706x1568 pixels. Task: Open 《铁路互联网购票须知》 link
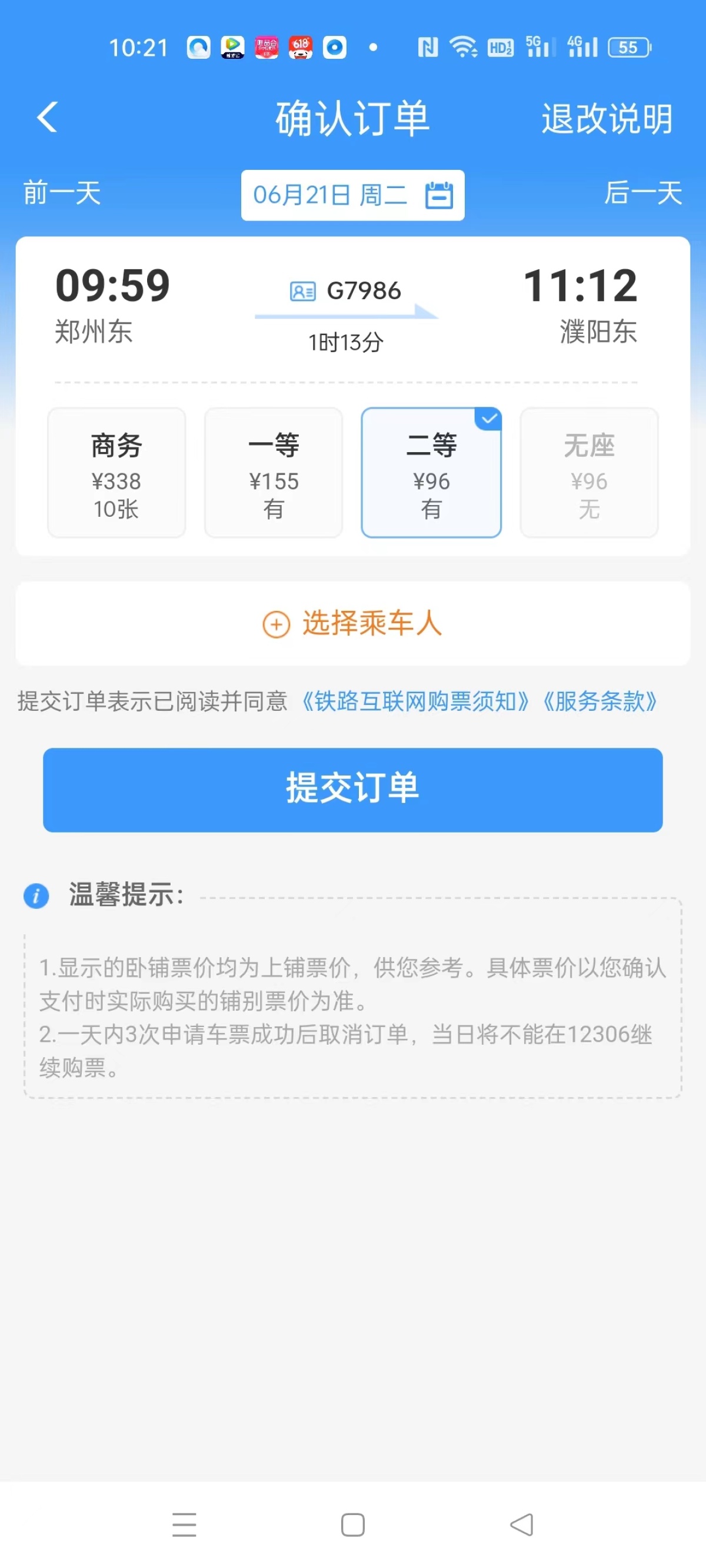pos(415,702)
